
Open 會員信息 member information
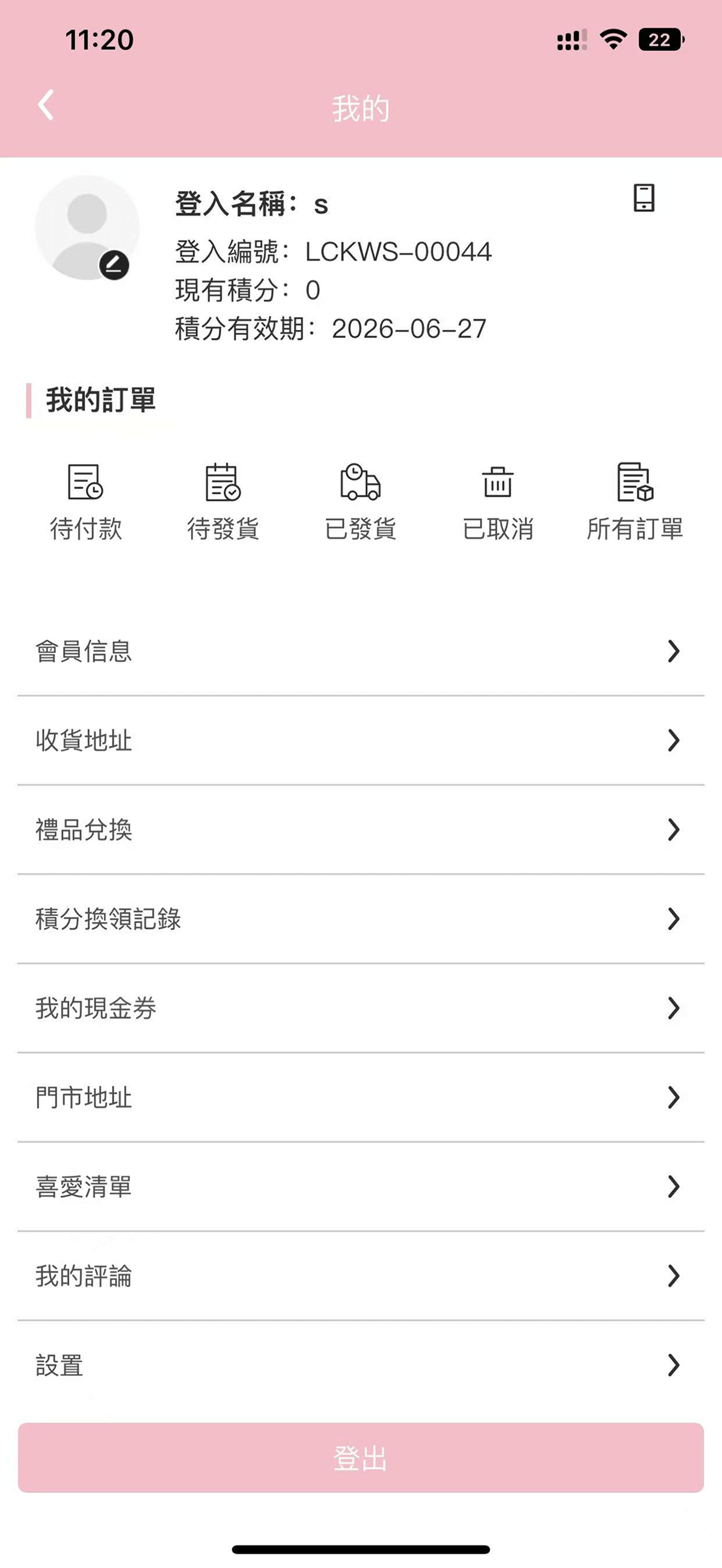361,651
